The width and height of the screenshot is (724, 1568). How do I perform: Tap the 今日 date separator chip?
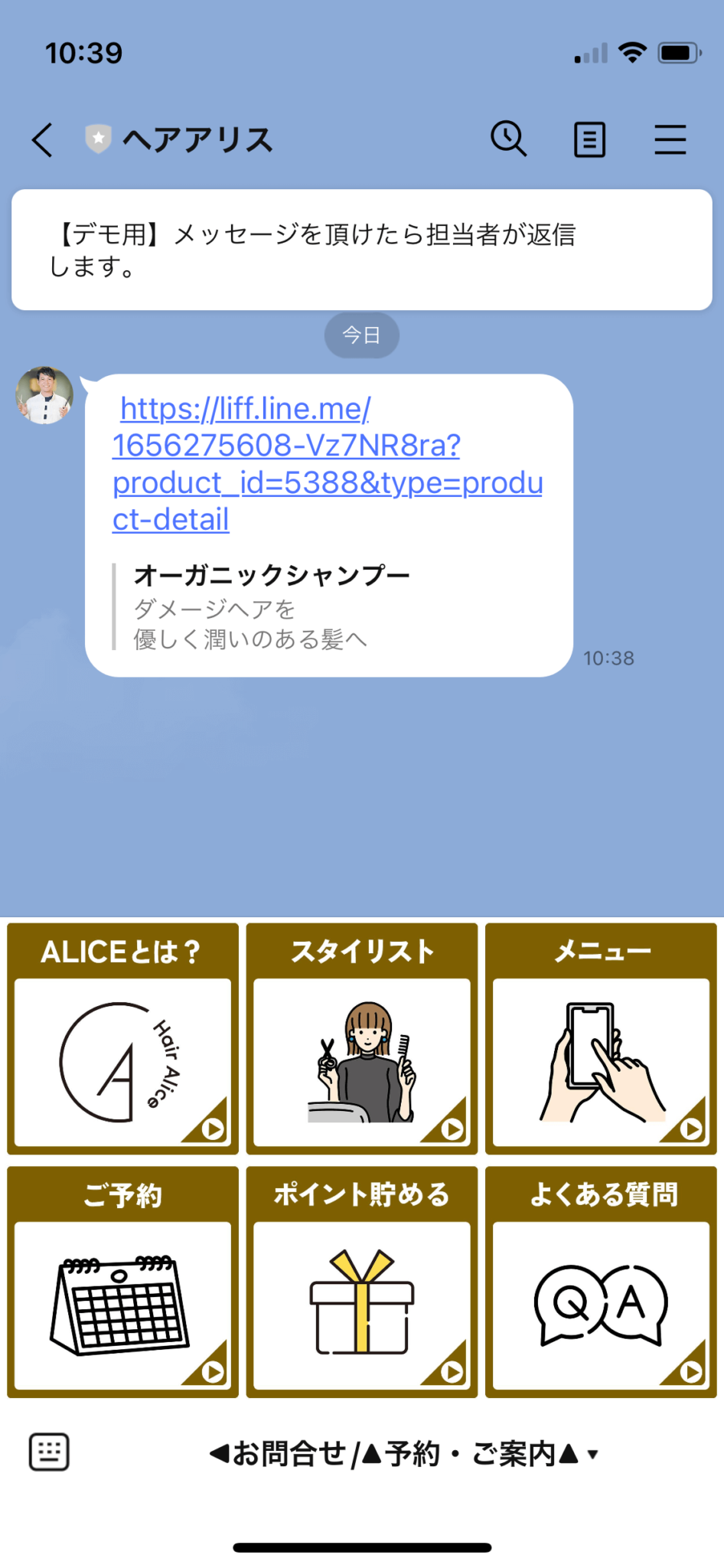pyautogui.click(x=362, y=335)
